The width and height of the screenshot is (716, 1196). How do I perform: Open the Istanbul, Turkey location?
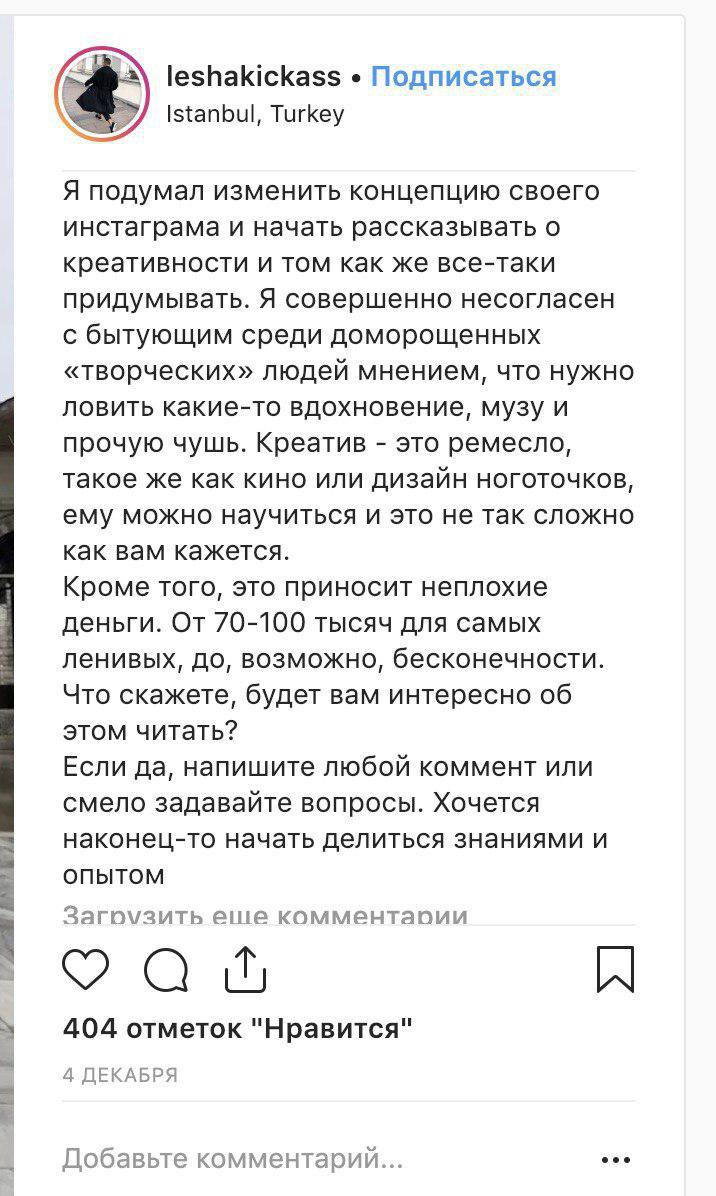coord(254,114)
